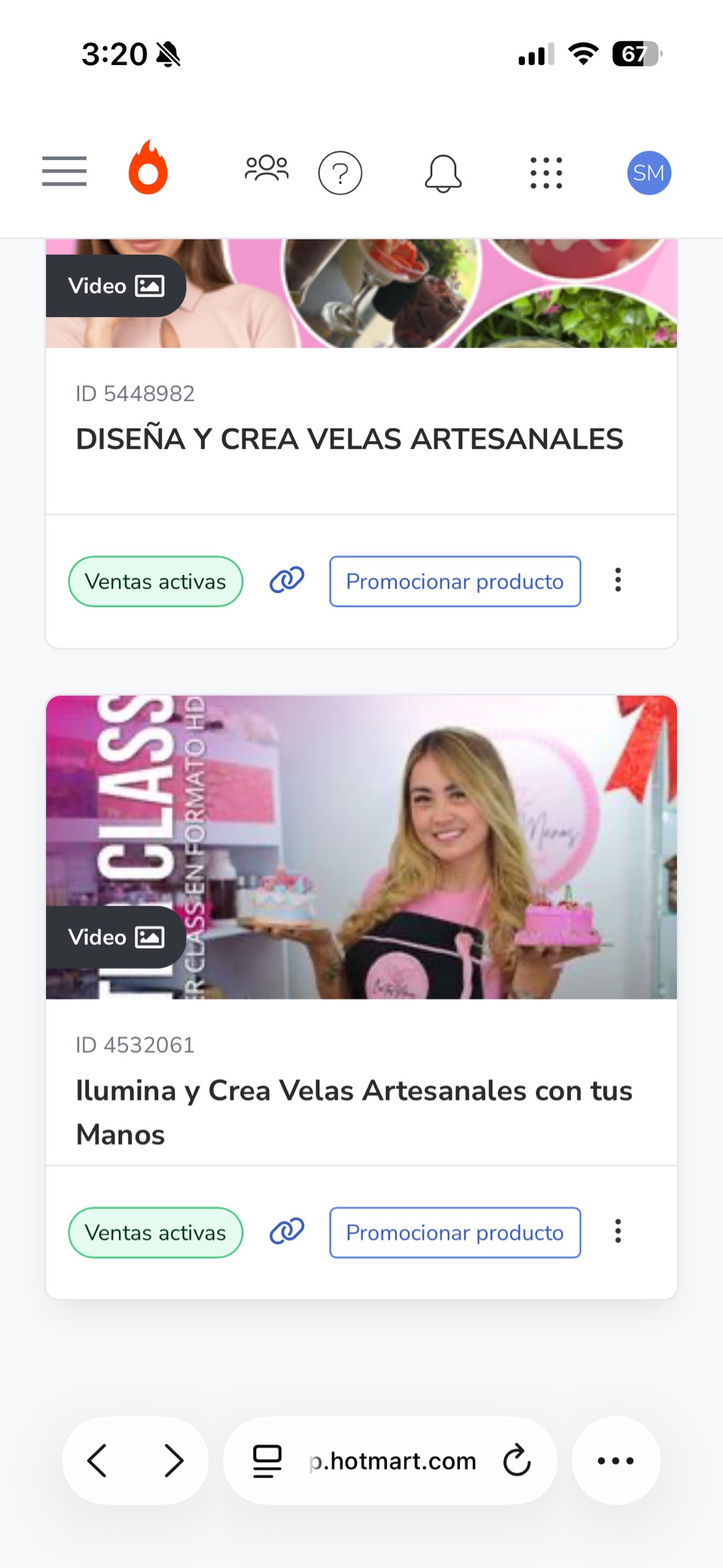Open the SM profile avatar

(649, 173)
